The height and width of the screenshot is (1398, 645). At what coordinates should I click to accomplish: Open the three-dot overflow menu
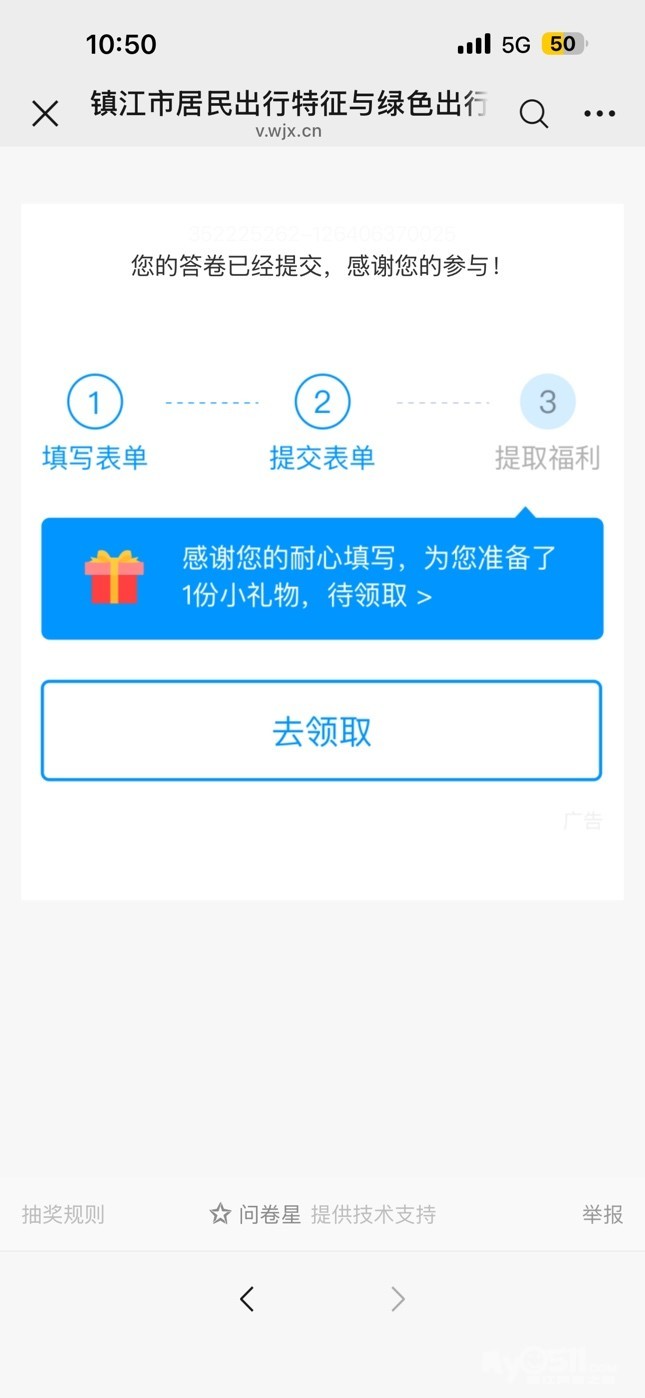coord(599,114)
